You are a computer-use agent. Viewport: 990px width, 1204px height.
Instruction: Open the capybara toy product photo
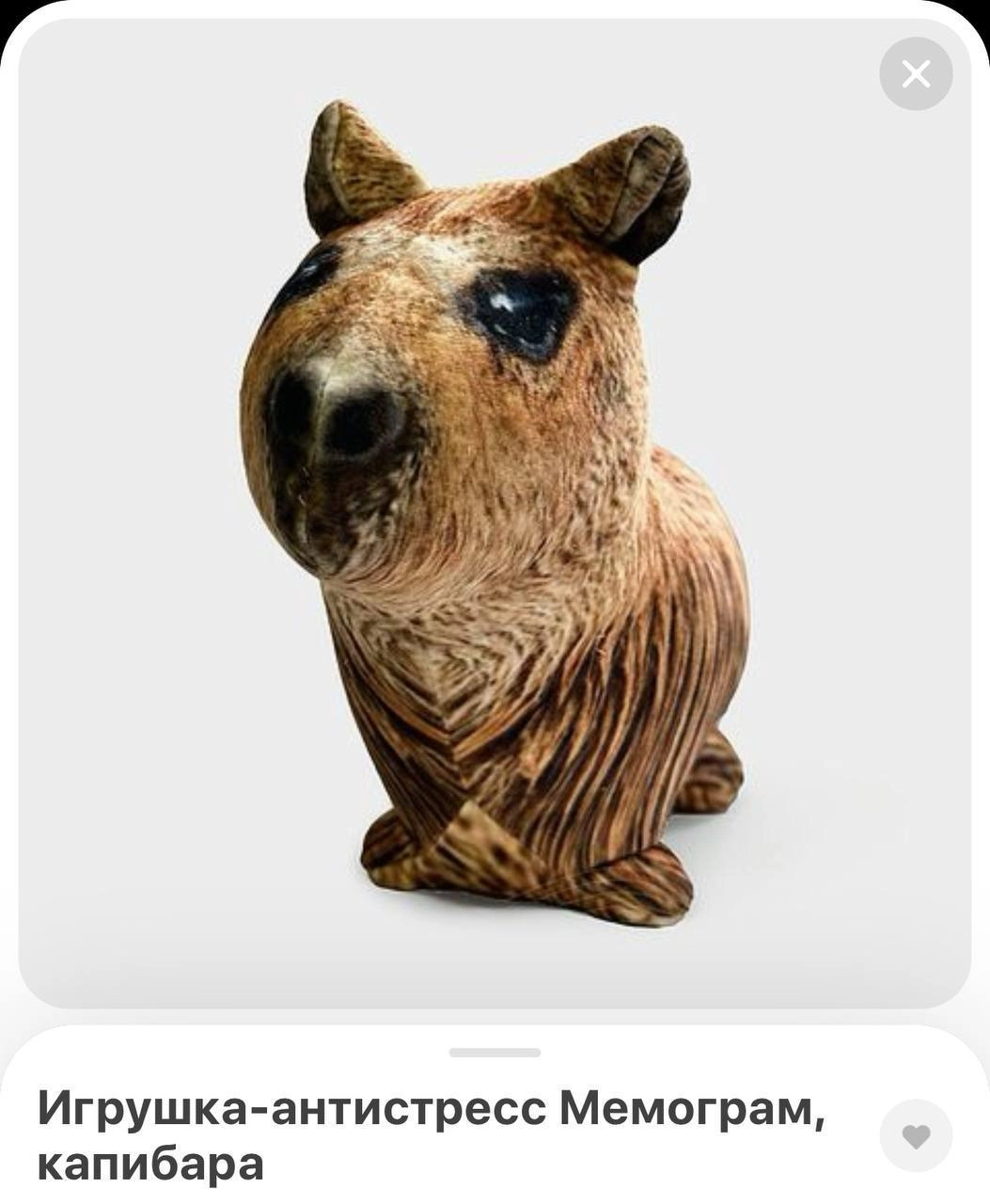pos(495,513)
